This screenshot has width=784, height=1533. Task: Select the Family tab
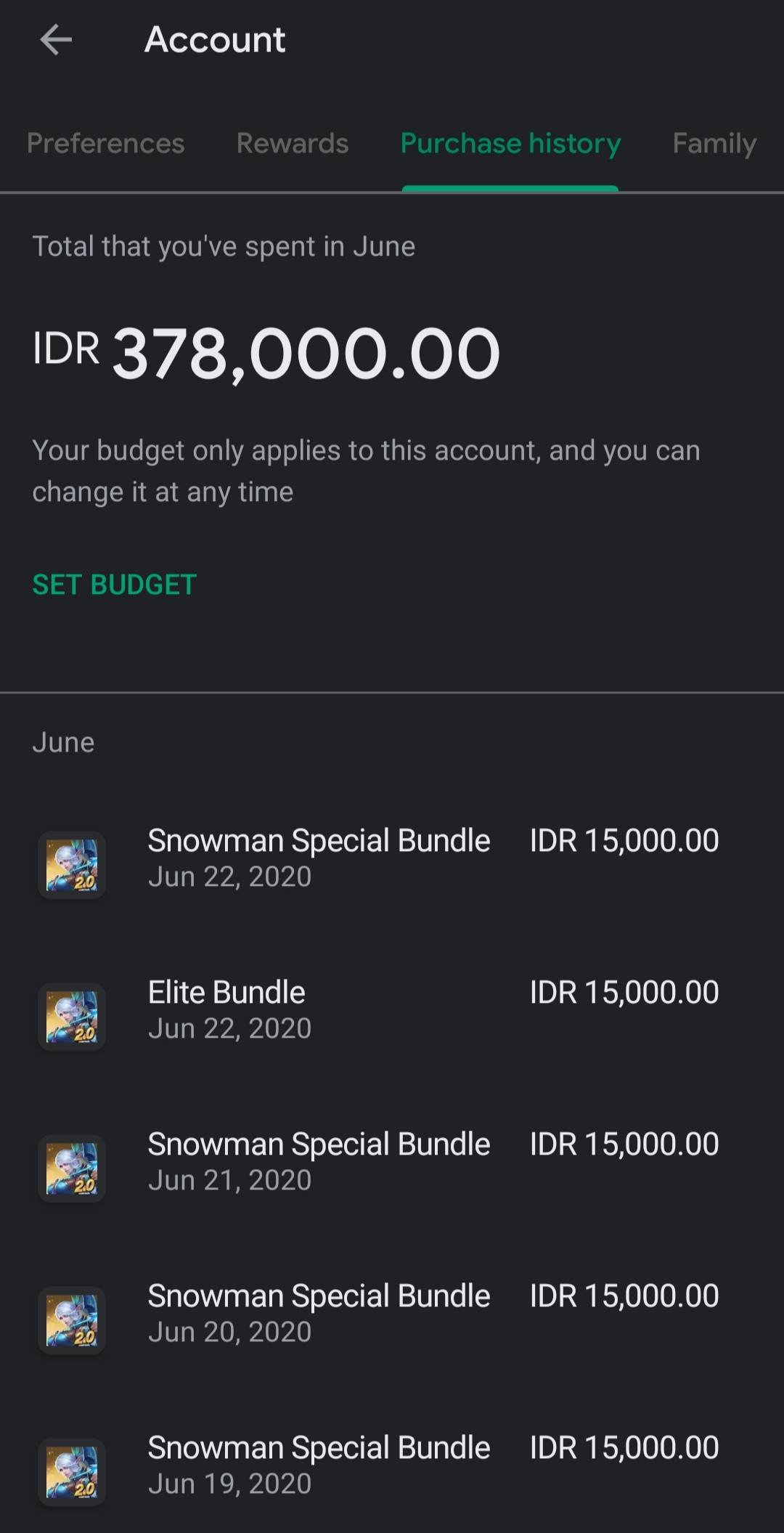[x=714, y=143]
